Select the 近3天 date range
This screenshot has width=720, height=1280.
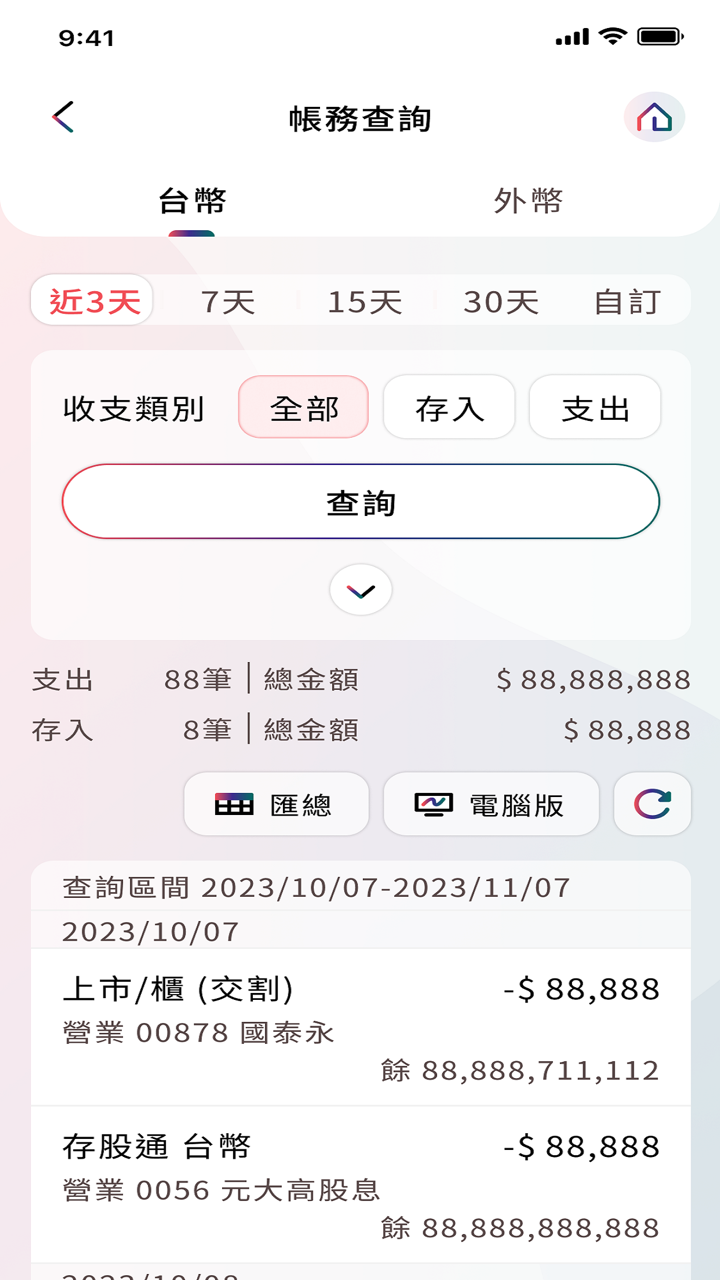coord(93,301)
